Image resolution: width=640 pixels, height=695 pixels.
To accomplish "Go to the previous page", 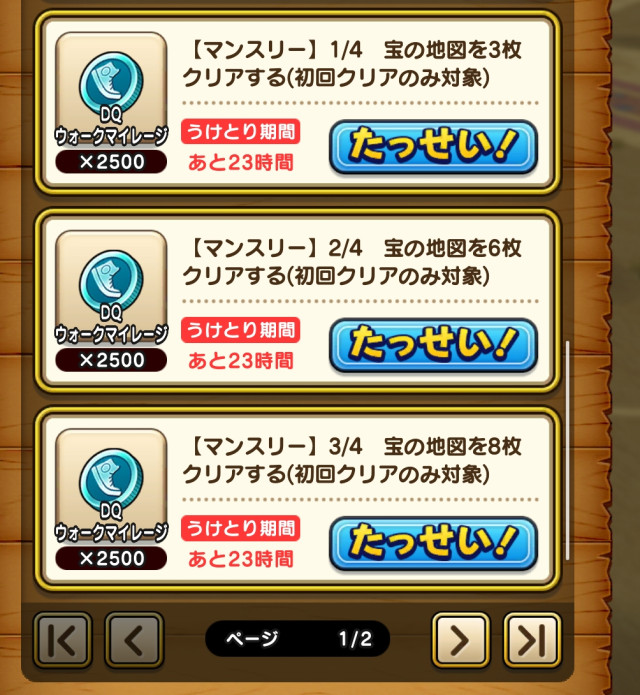I will [133, 637].
